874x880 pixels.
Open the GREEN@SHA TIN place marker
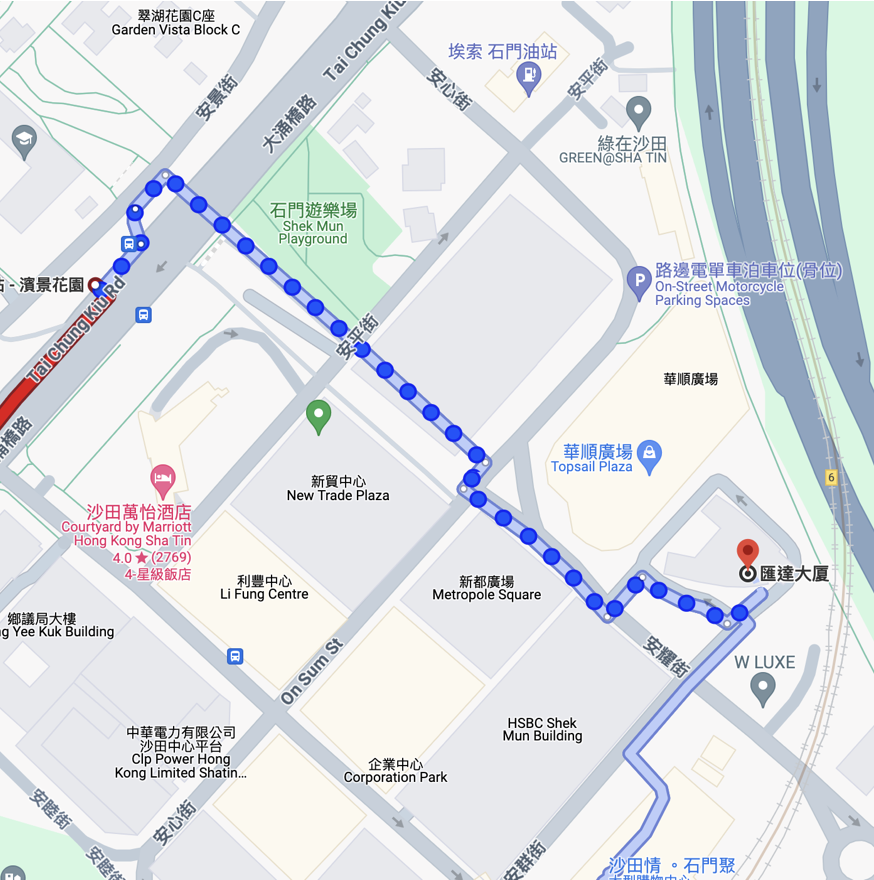click(639, 111)
